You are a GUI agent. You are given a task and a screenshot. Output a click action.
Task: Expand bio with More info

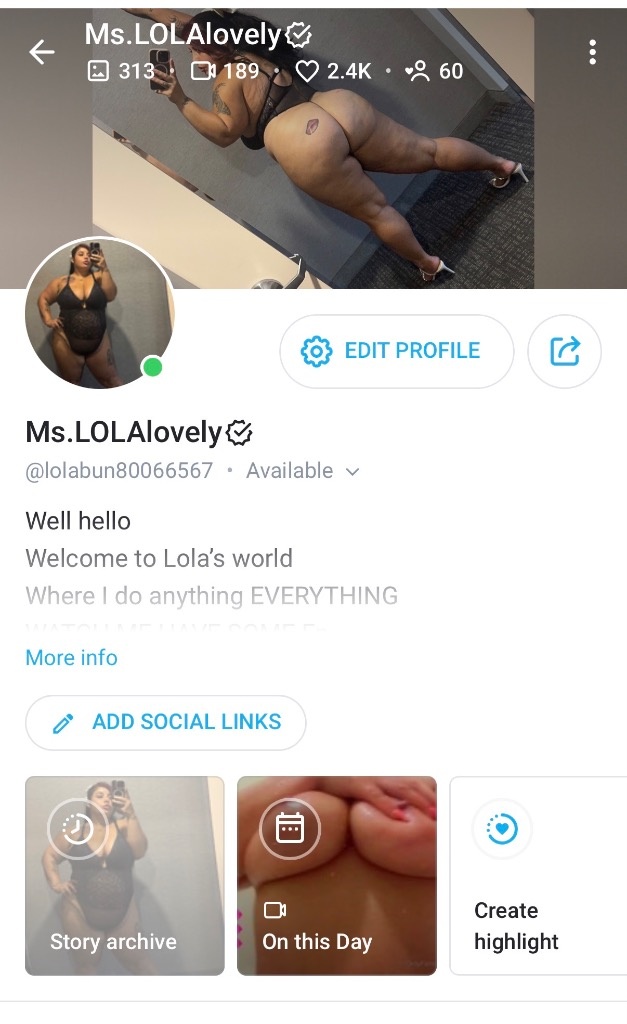coord(71,658)
